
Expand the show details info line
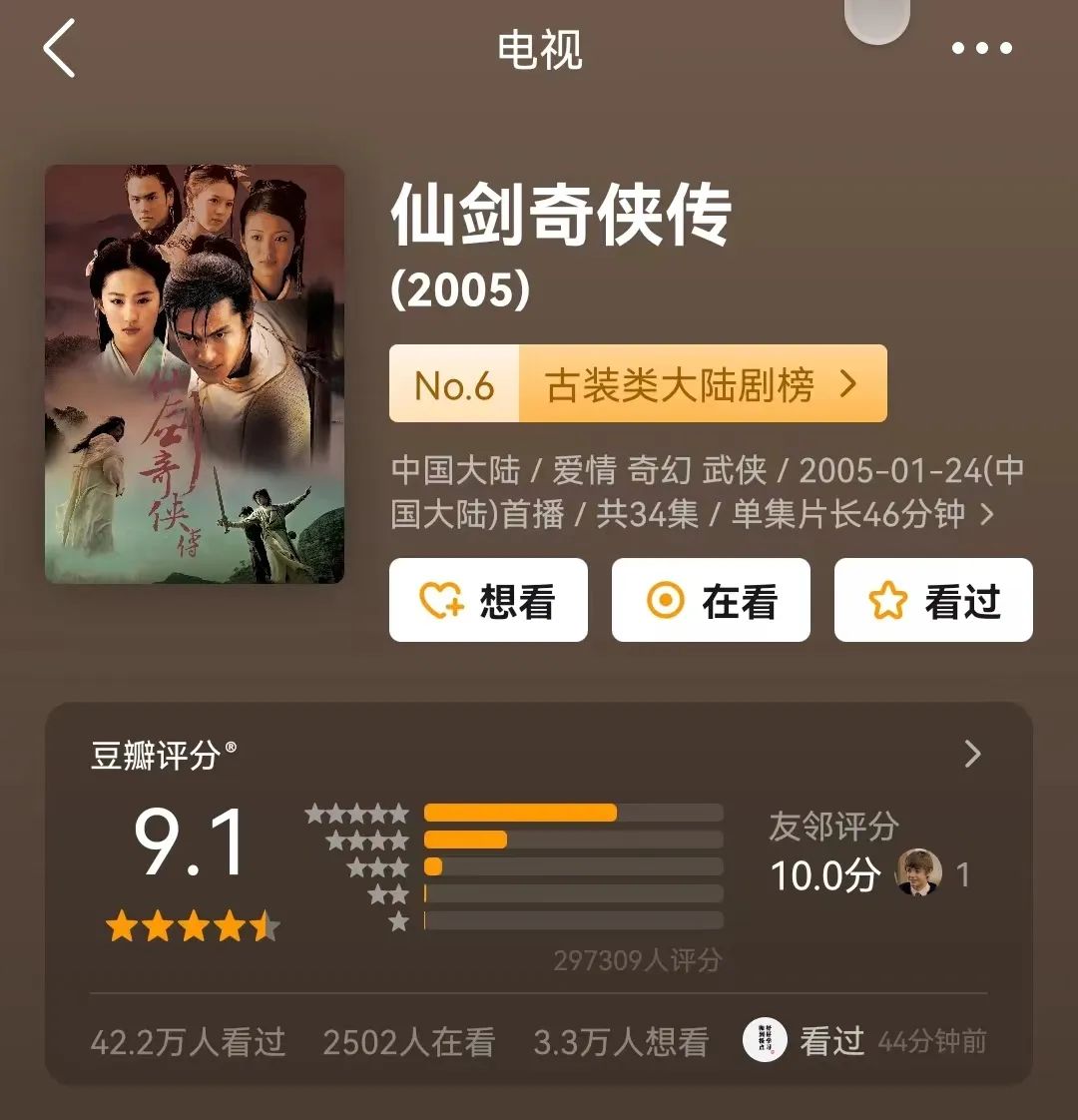coord(986,515)
